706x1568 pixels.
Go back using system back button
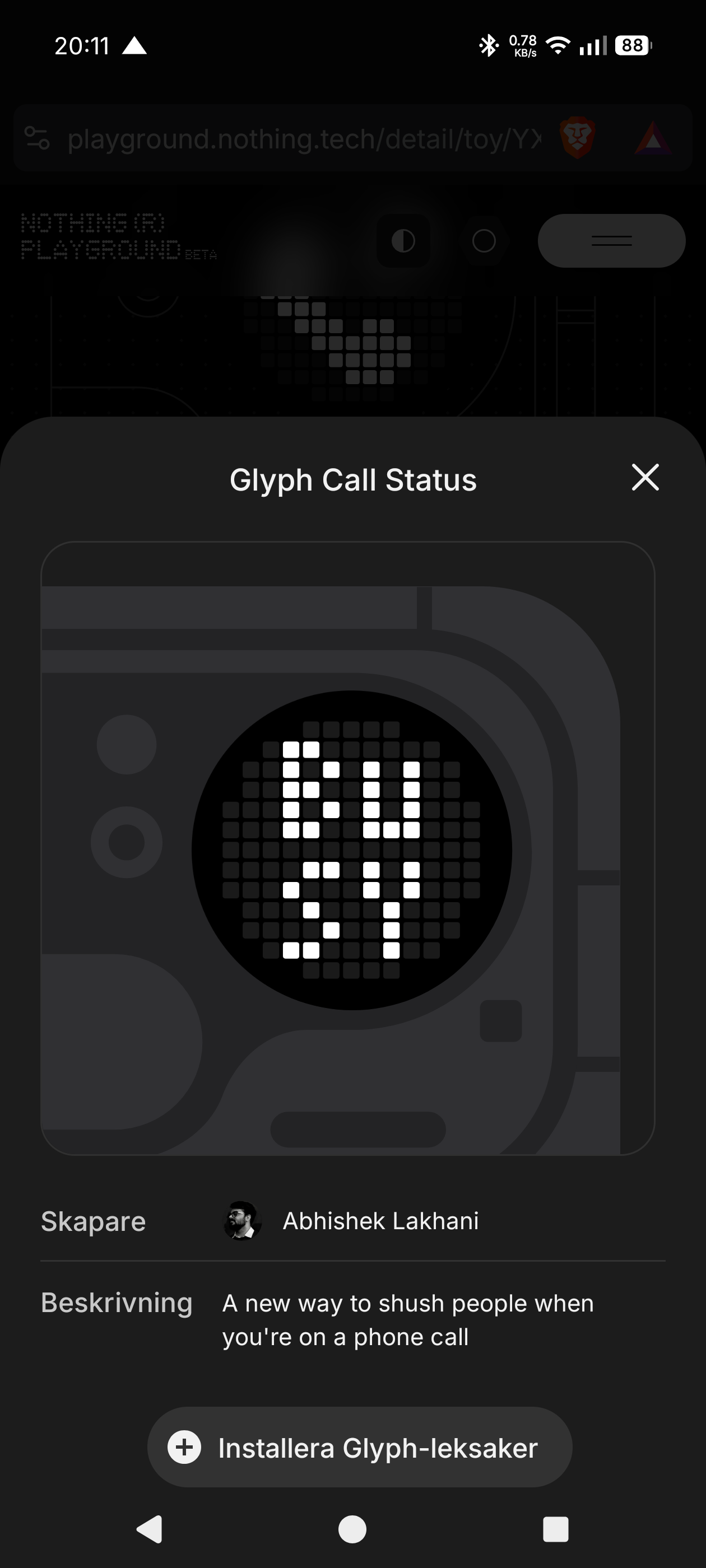tap(149, 1528)
